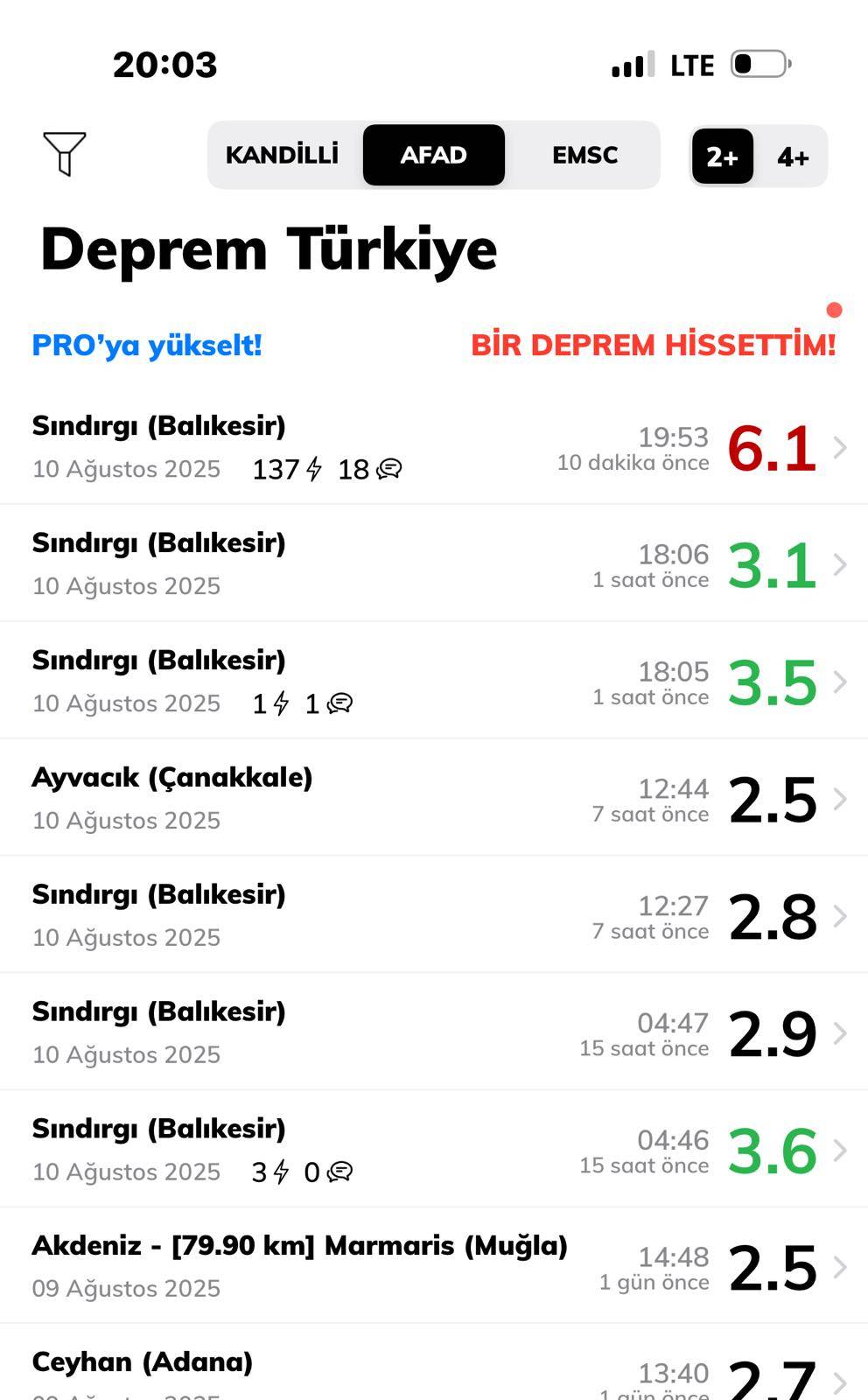Tap the PRO'ya yükselt! upgrade link
This screenshot has height=1400, width=868.
[x=147, y=346]
